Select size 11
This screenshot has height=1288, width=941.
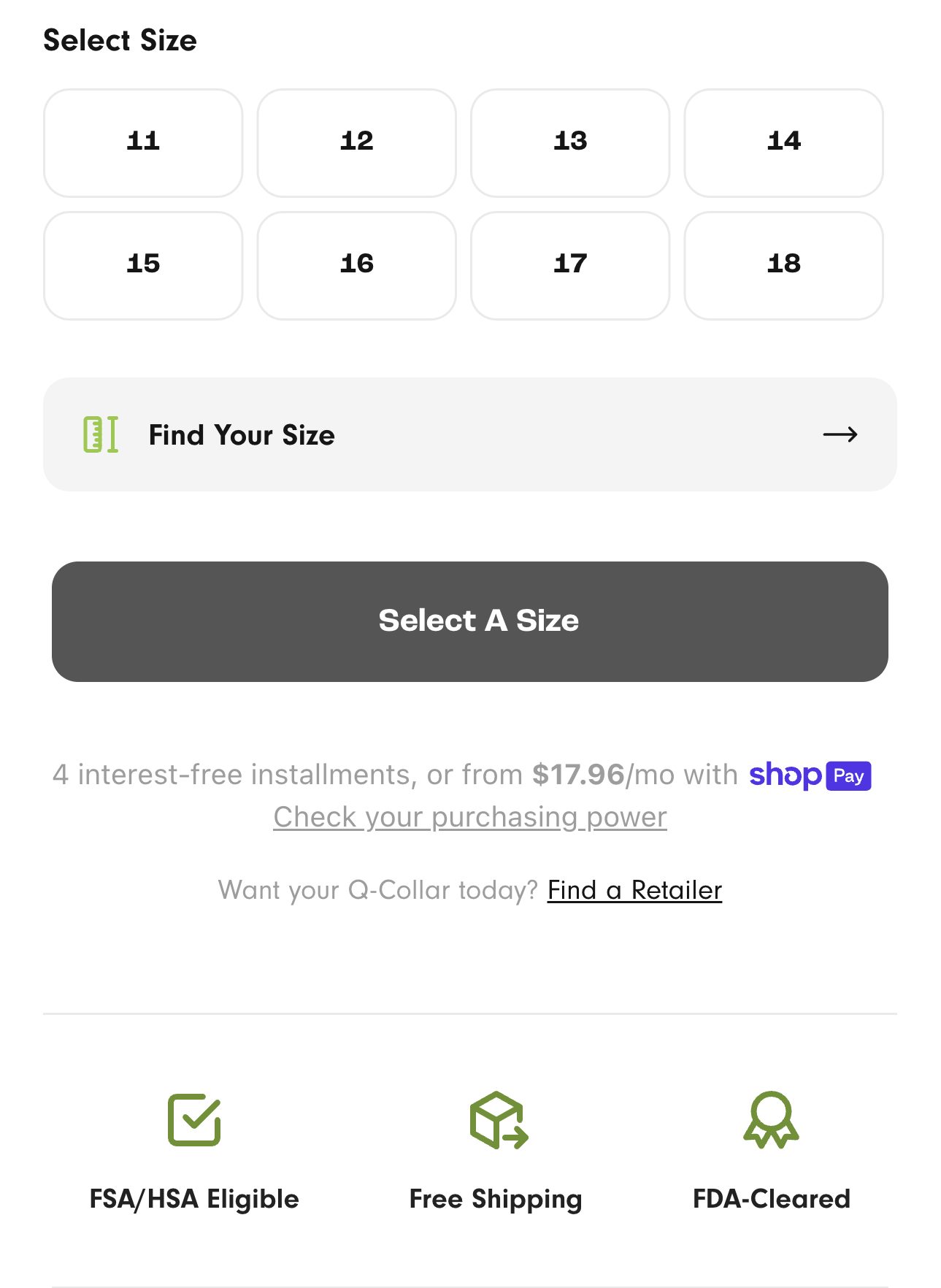[143, 142]
